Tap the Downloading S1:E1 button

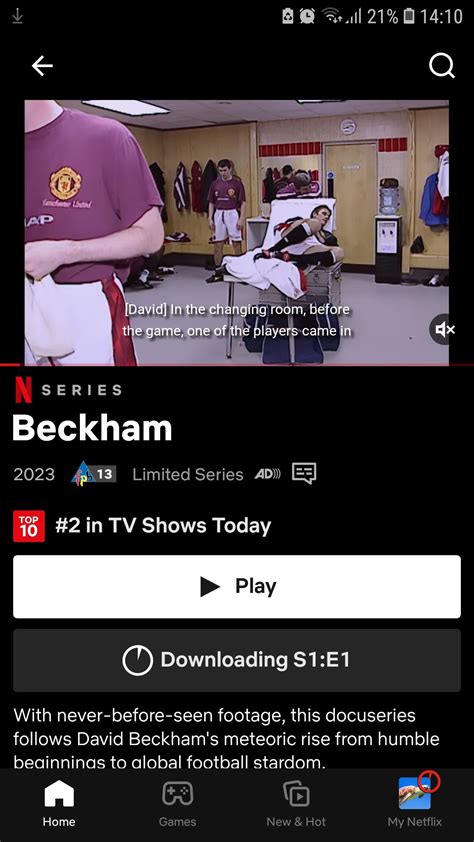[237, 660]
